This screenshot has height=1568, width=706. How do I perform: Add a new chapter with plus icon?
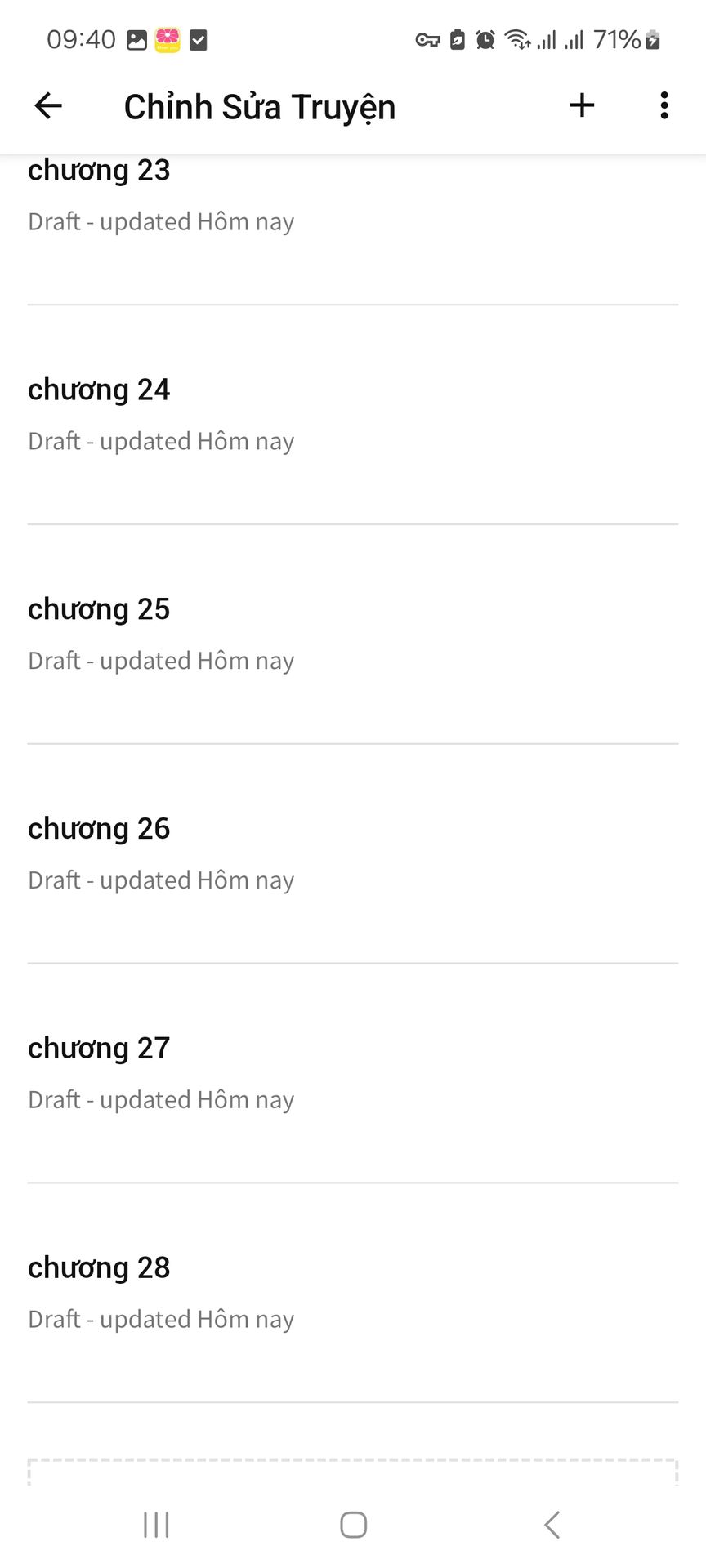tap(582, 105)
